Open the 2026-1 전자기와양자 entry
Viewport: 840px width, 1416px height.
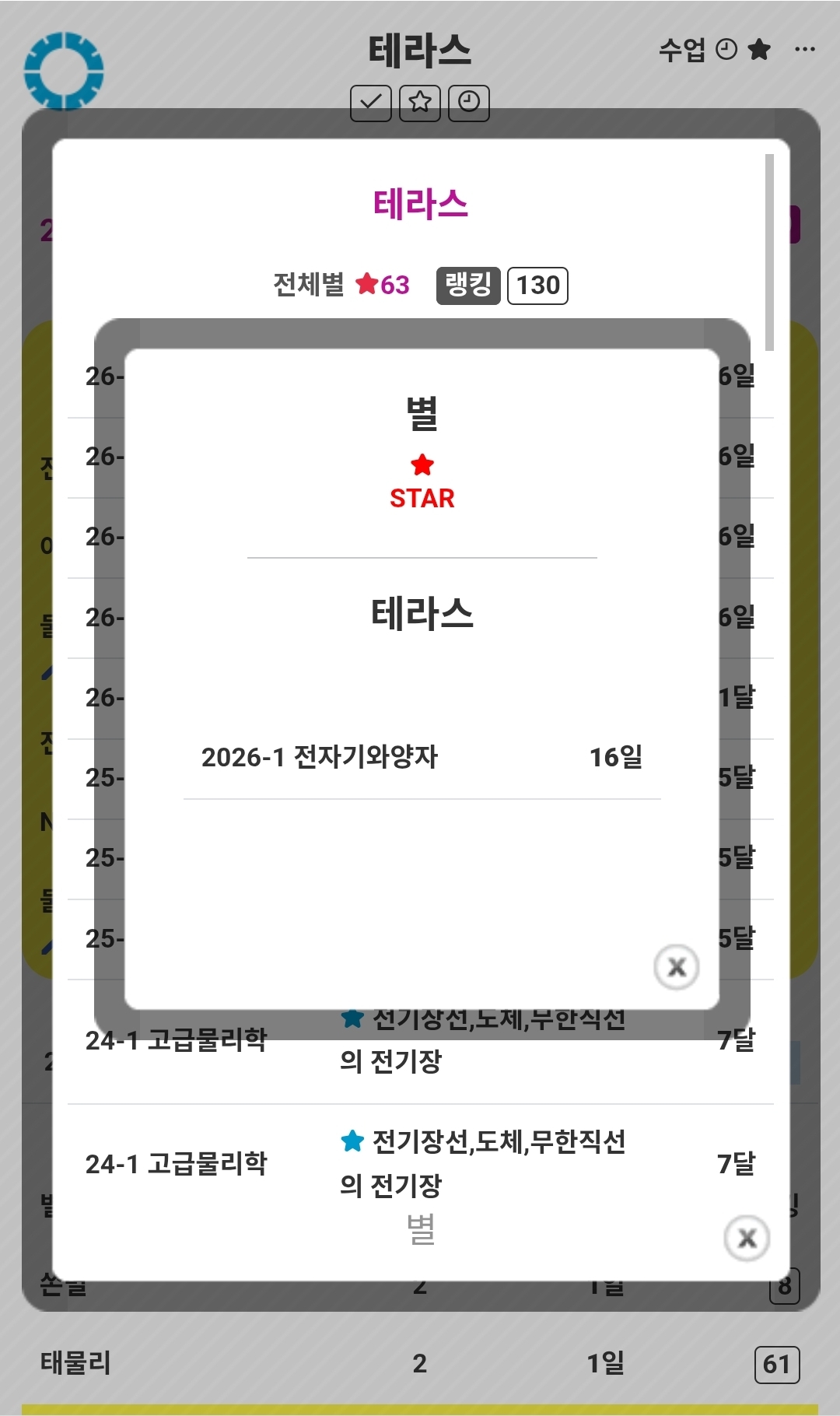tap(422, 757)
